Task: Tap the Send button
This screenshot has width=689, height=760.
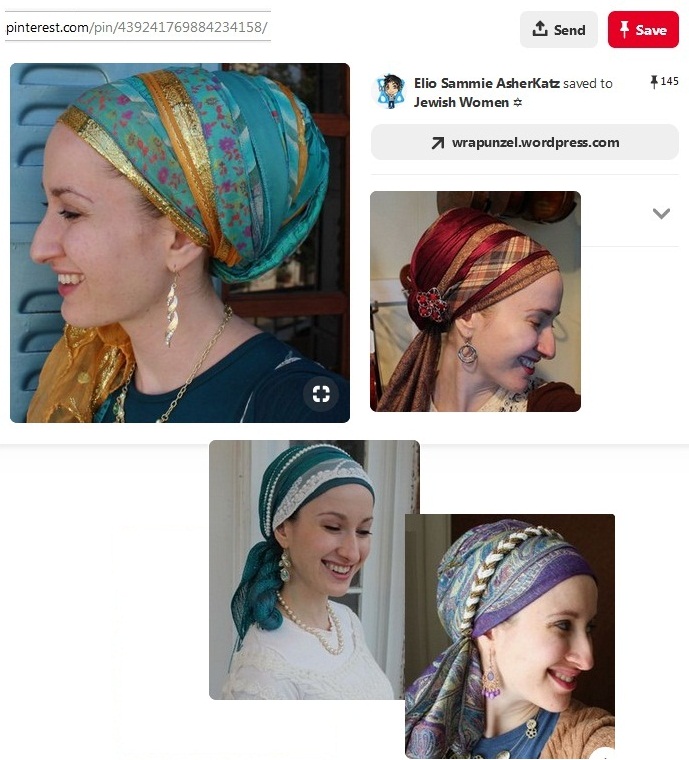Action: (558, 30)
